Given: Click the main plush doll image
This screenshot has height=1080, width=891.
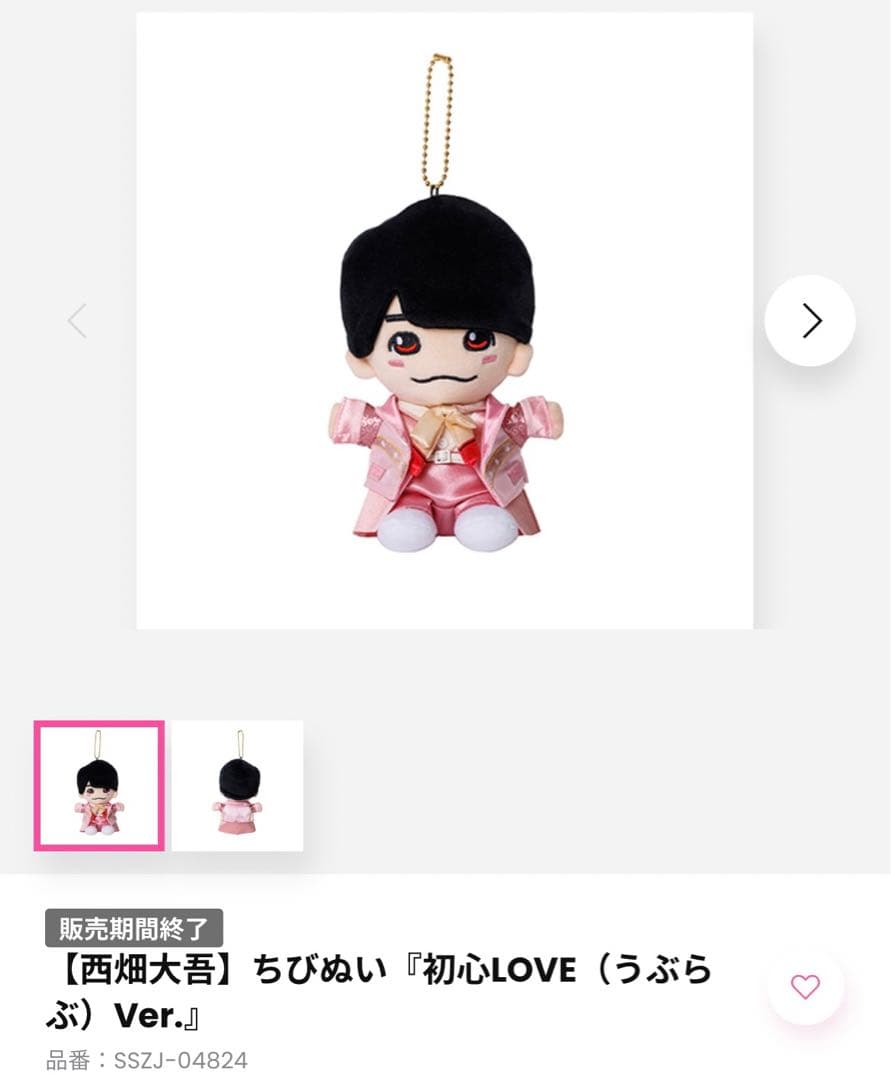Looking at the screenshot, I should point(445,320).
